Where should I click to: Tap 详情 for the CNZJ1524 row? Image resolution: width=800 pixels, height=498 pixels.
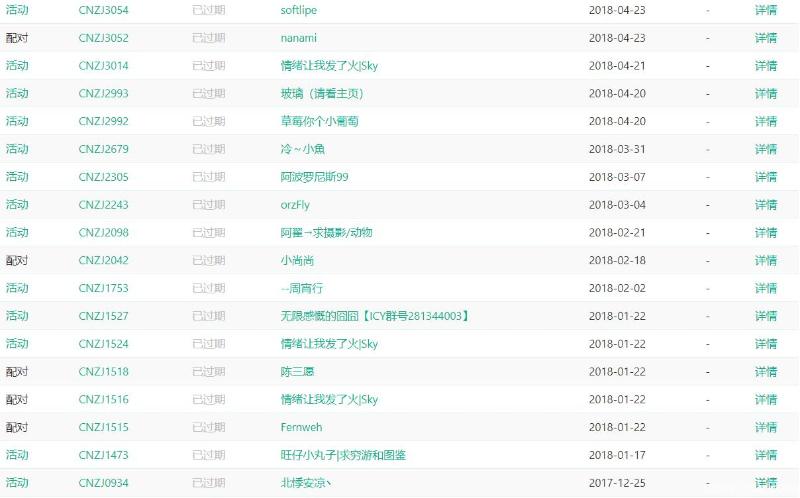(x=765, y=344)
